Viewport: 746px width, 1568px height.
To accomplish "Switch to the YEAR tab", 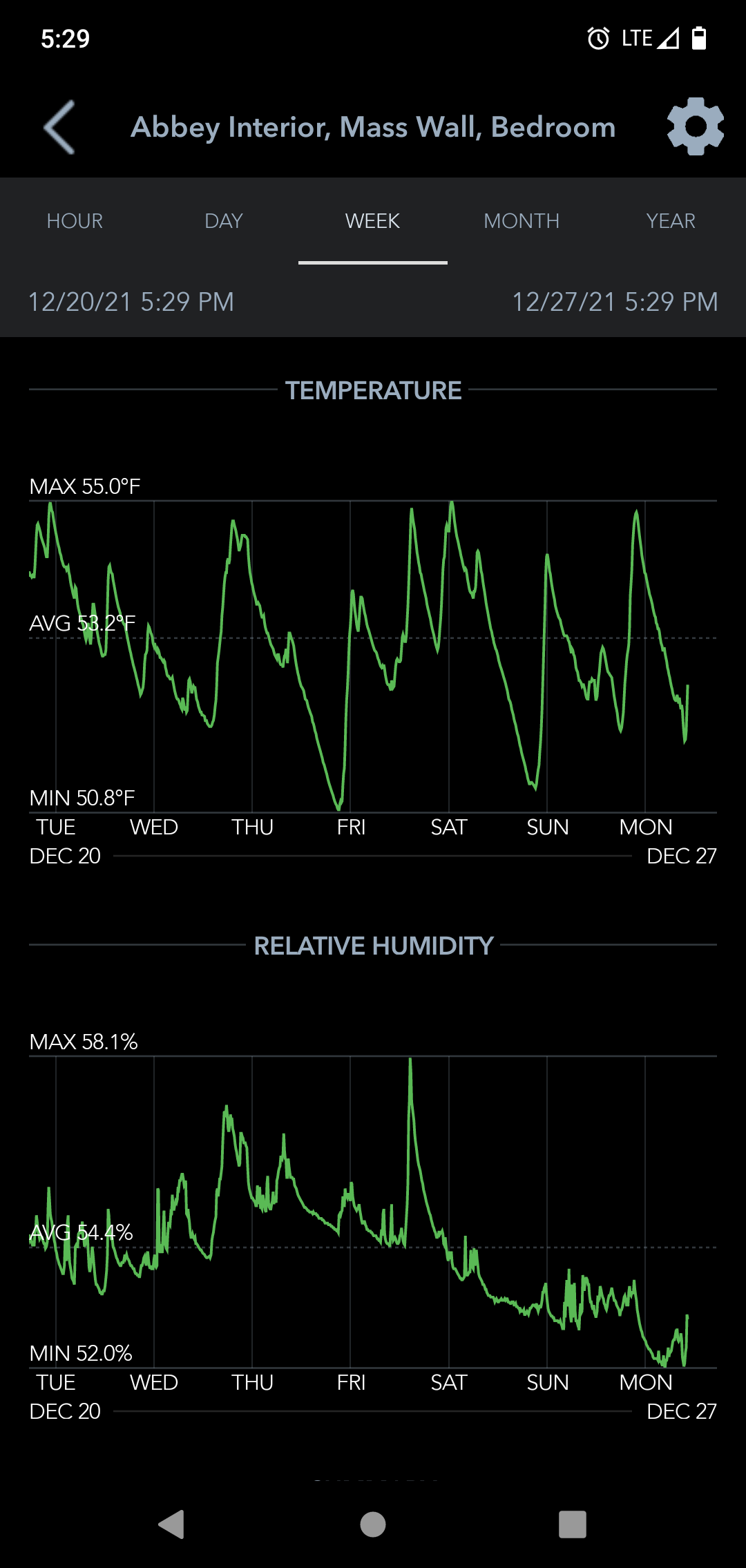I will coord(671,221).
